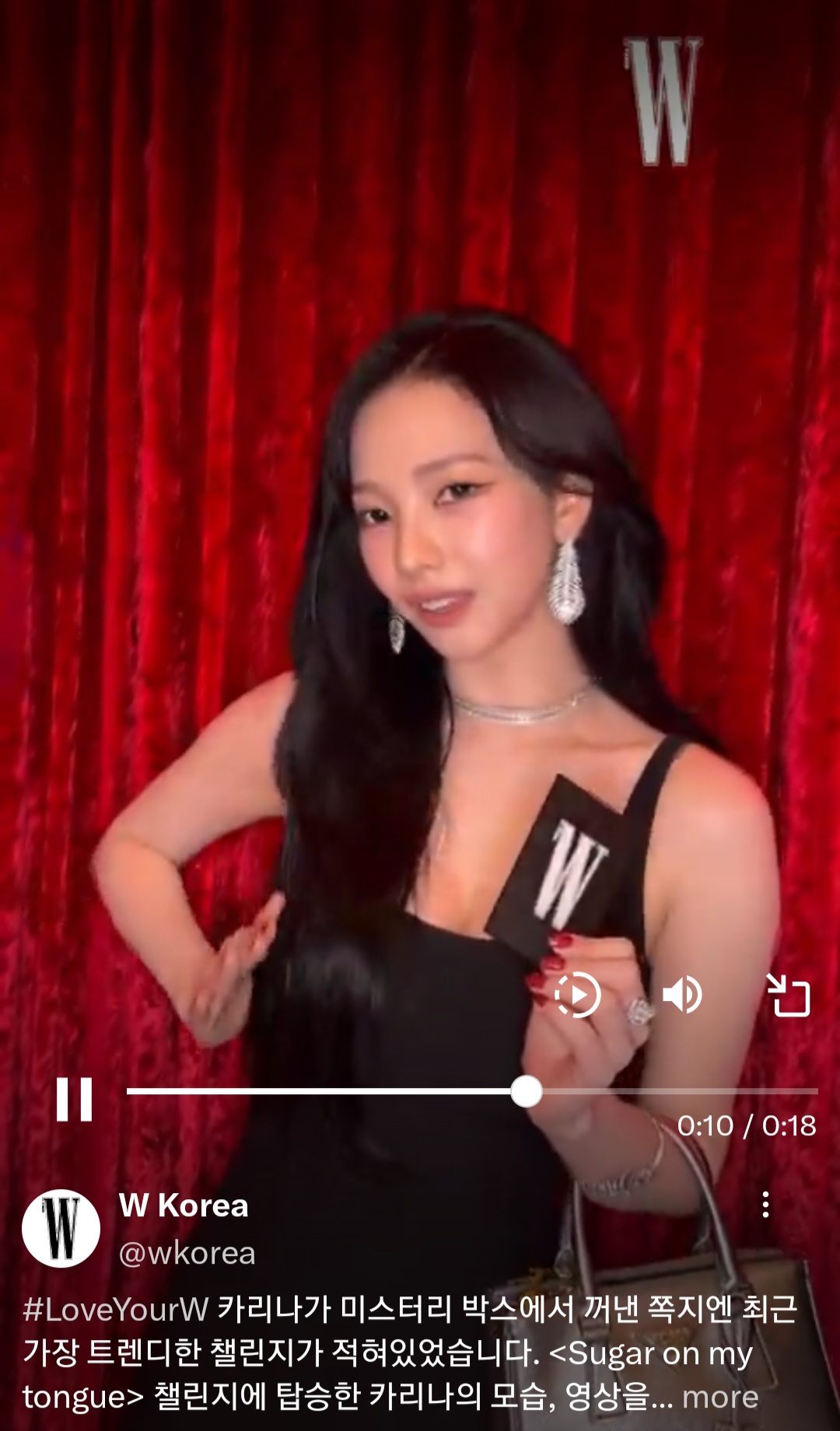Mute the video sound
840x1431 pixels.
click(x=682, y=995)
